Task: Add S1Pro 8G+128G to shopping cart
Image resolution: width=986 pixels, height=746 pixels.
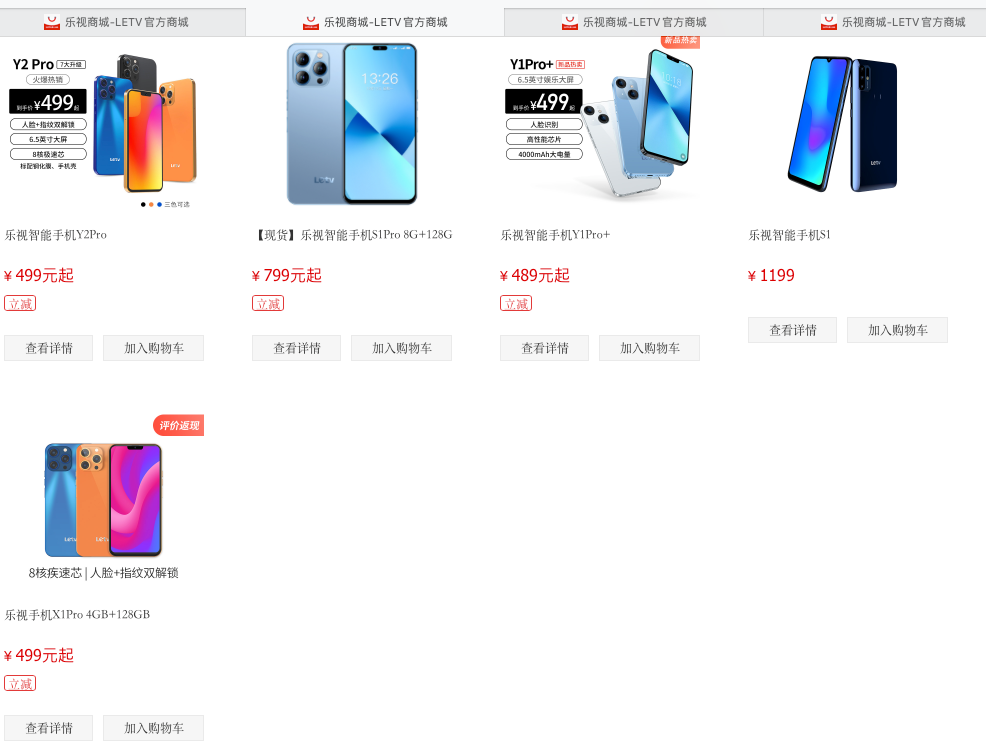Action: (401, 348)
